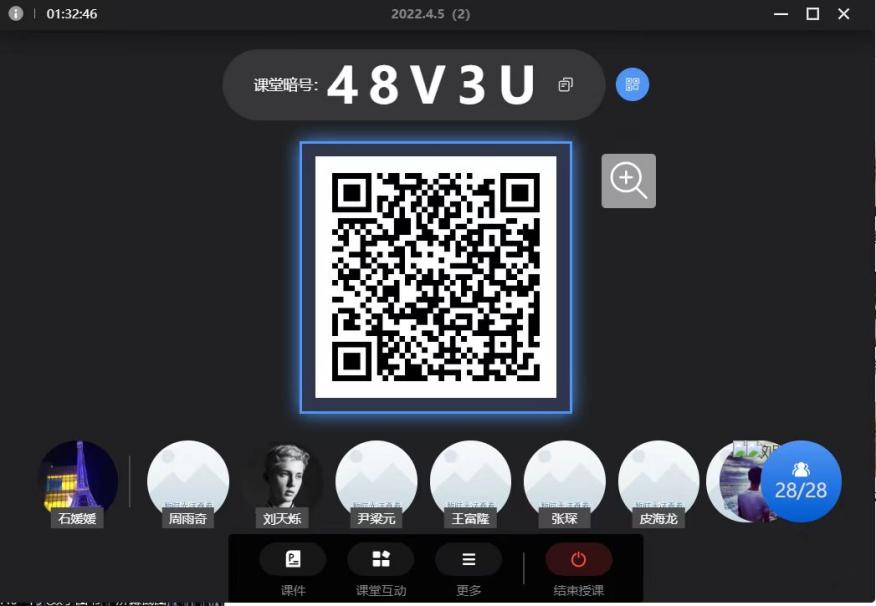Open the 更多 menu
This screenshot has height=606, width=876.
click(468, 560)
